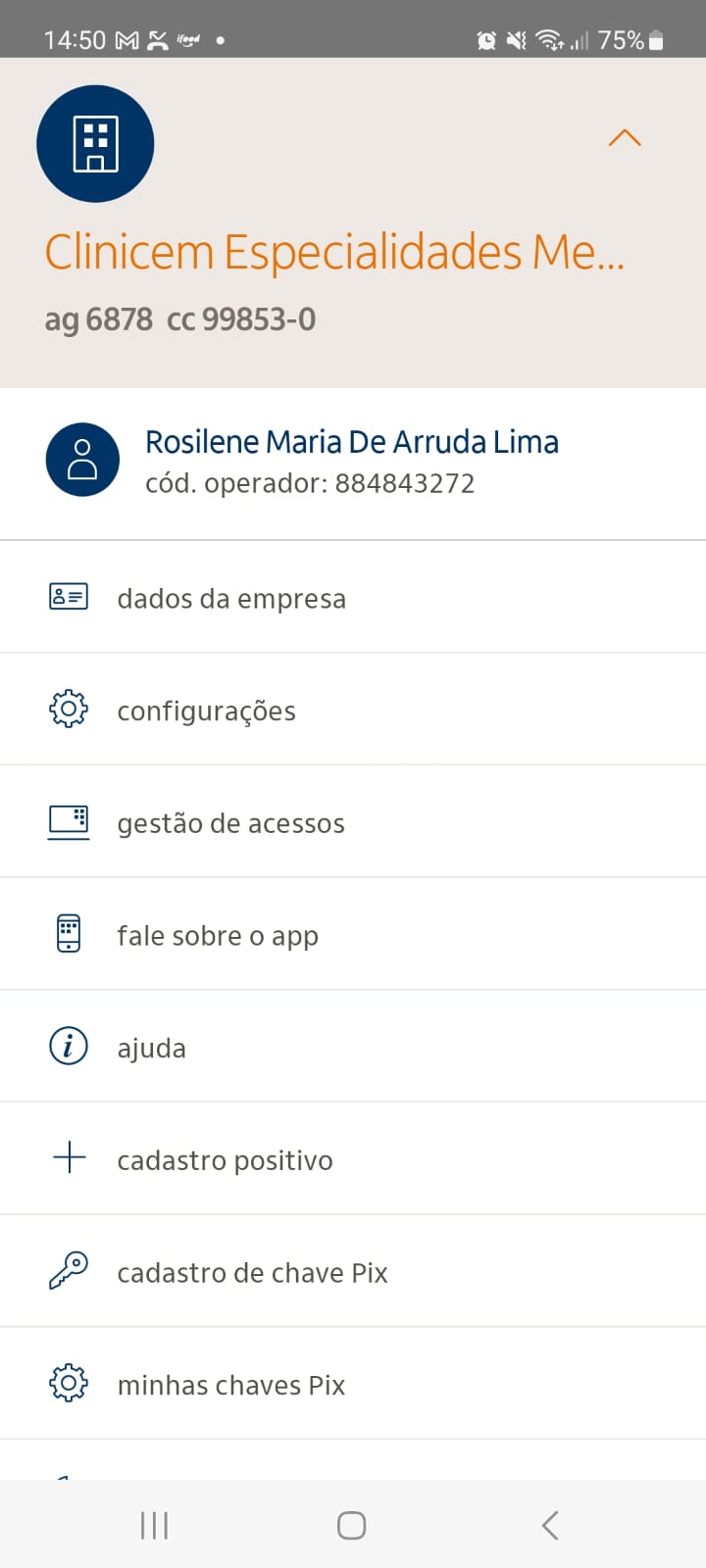706x1568 pixels.
Task: Select fale sobre o app
Action: (217, 936)
